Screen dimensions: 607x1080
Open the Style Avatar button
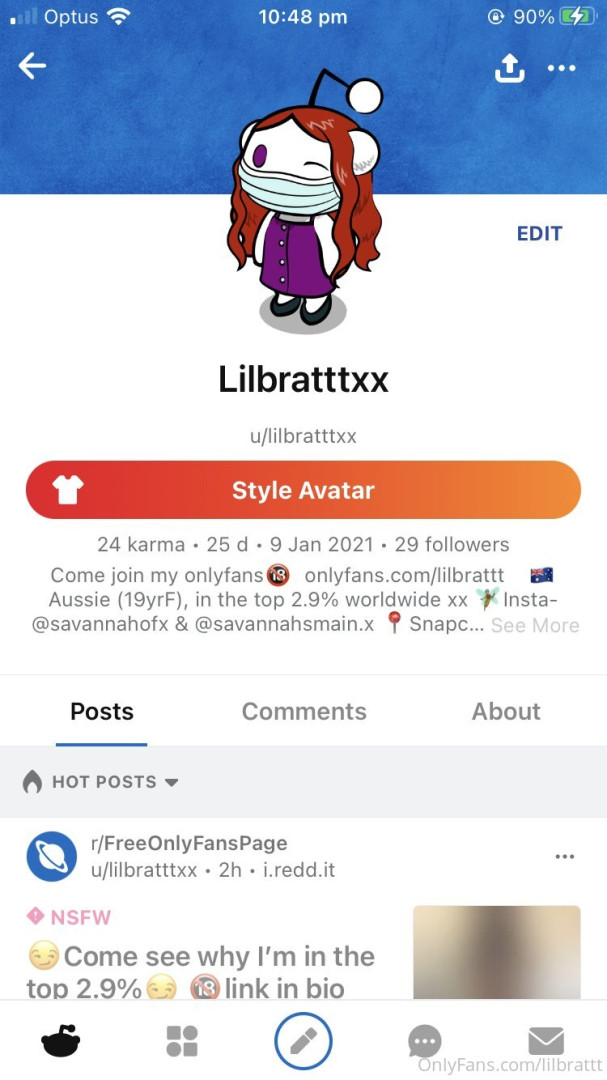point(303,490)
